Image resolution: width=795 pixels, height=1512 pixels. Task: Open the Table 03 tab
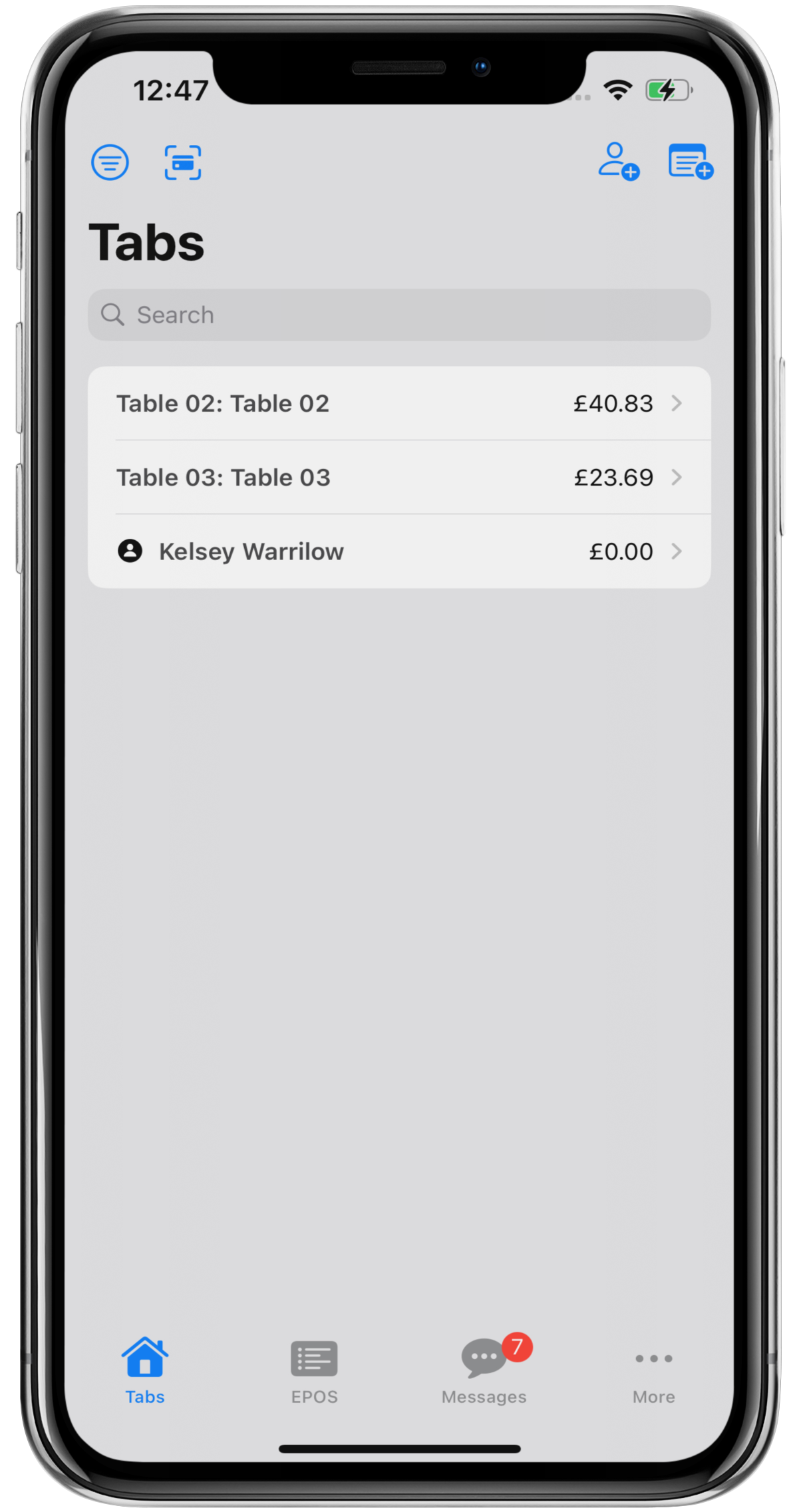[x=399, y=477]
